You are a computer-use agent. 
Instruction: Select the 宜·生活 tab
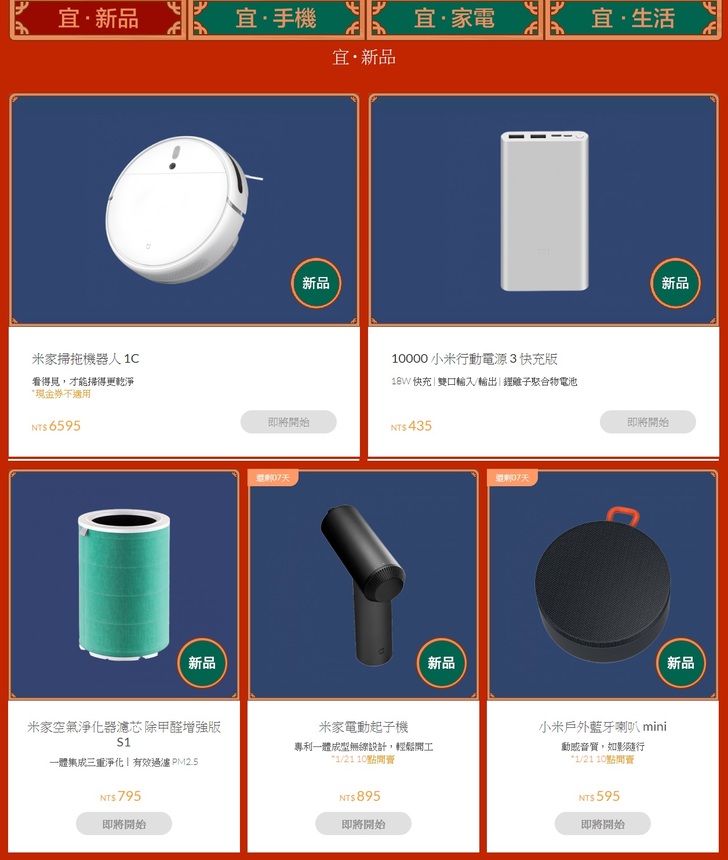pyautogui.click(x=634, y=18)
